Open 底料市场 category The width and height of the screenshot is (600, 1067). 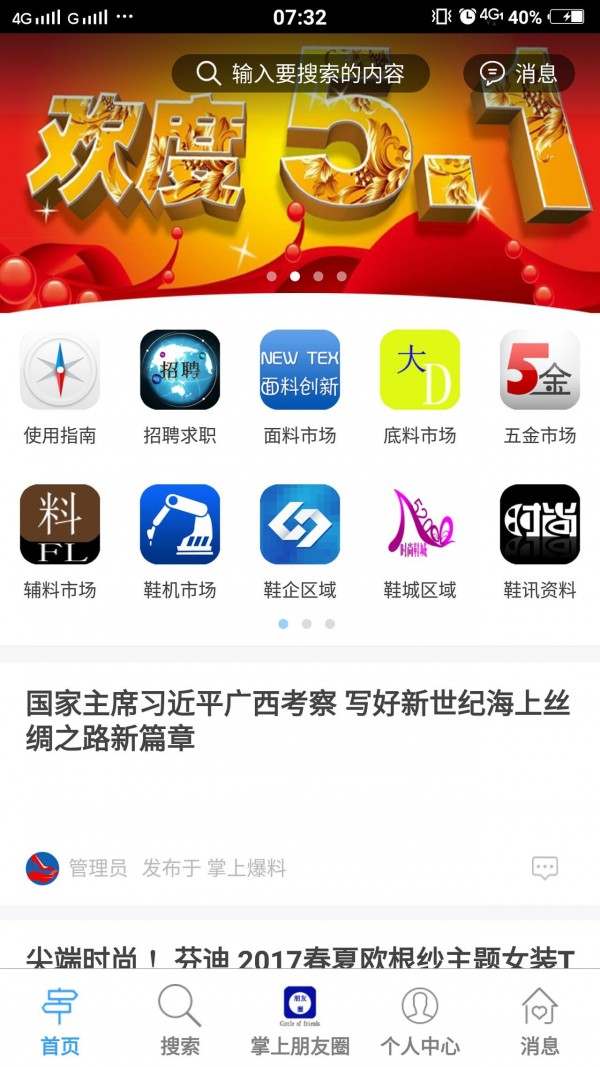(x=420, y=370)
